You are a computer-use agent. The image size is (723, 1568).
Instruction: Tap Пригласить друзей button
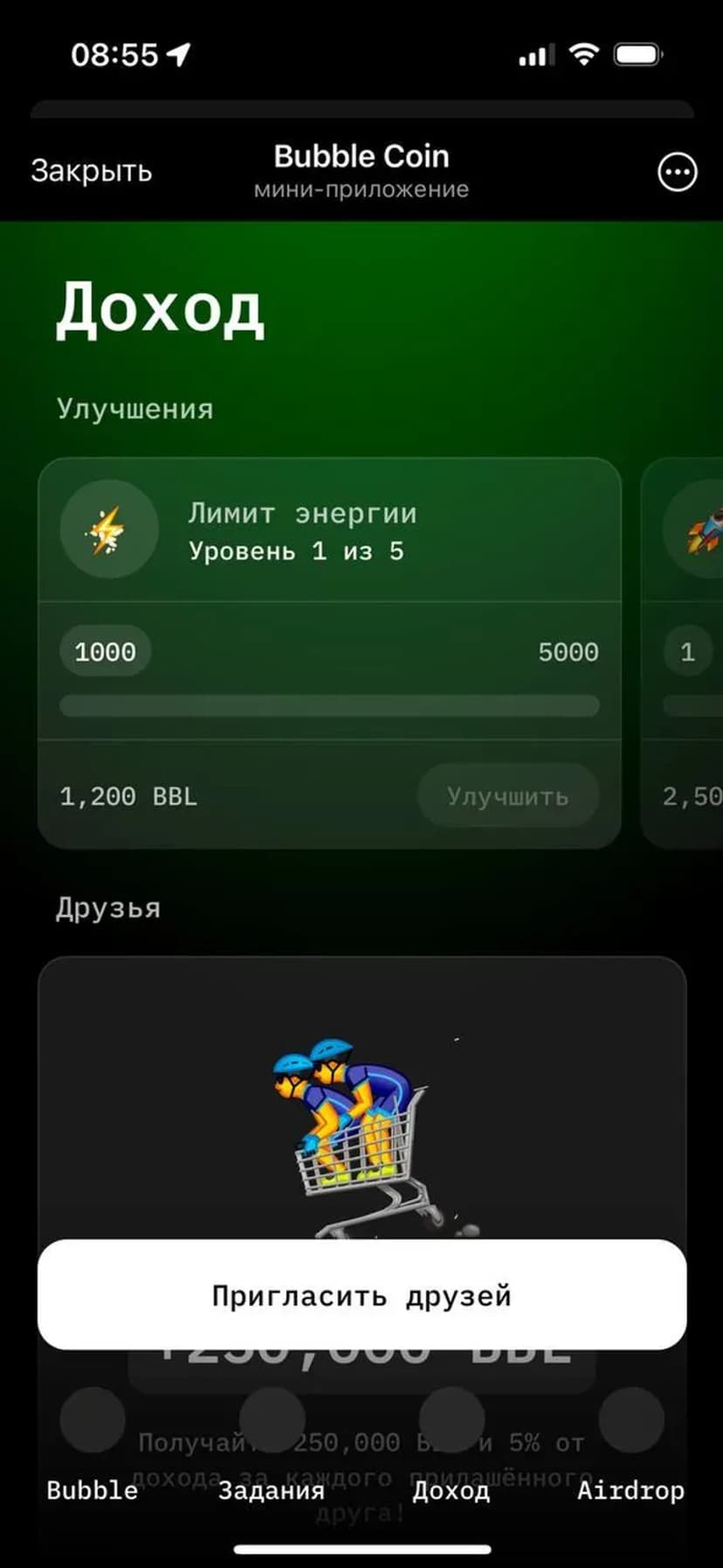click(x=361, y=1295)
